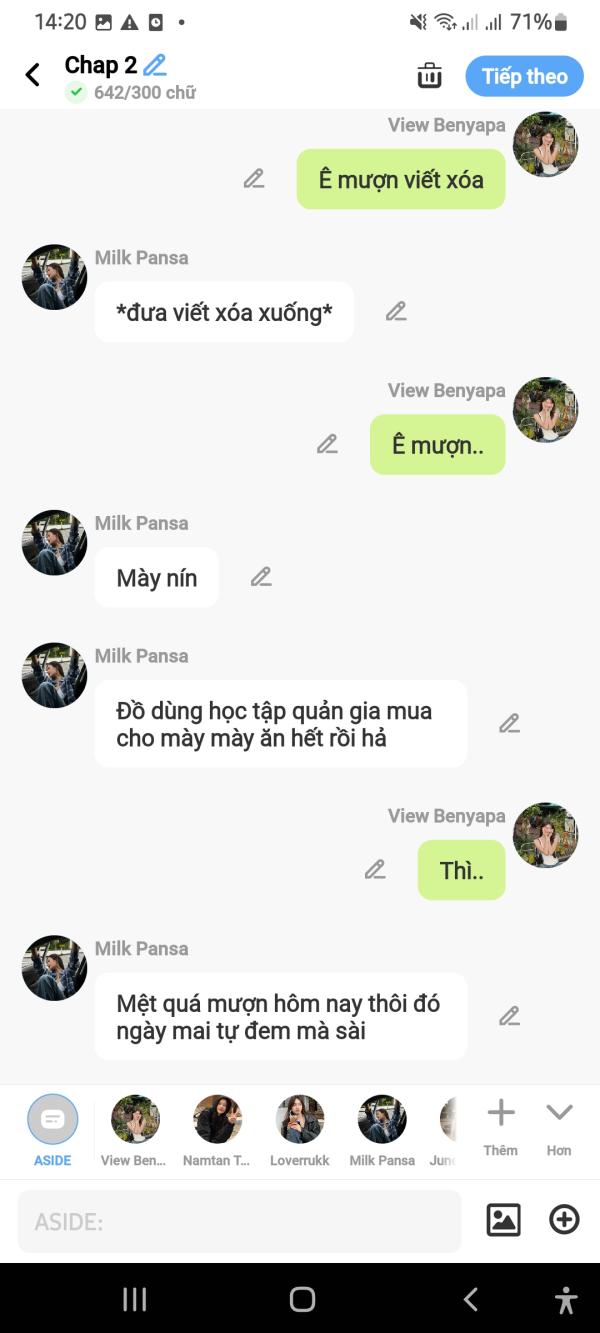Edit the message "Ê mượn viết xóa"
The height and width of the screenshot is (1333, 600).
254,179
